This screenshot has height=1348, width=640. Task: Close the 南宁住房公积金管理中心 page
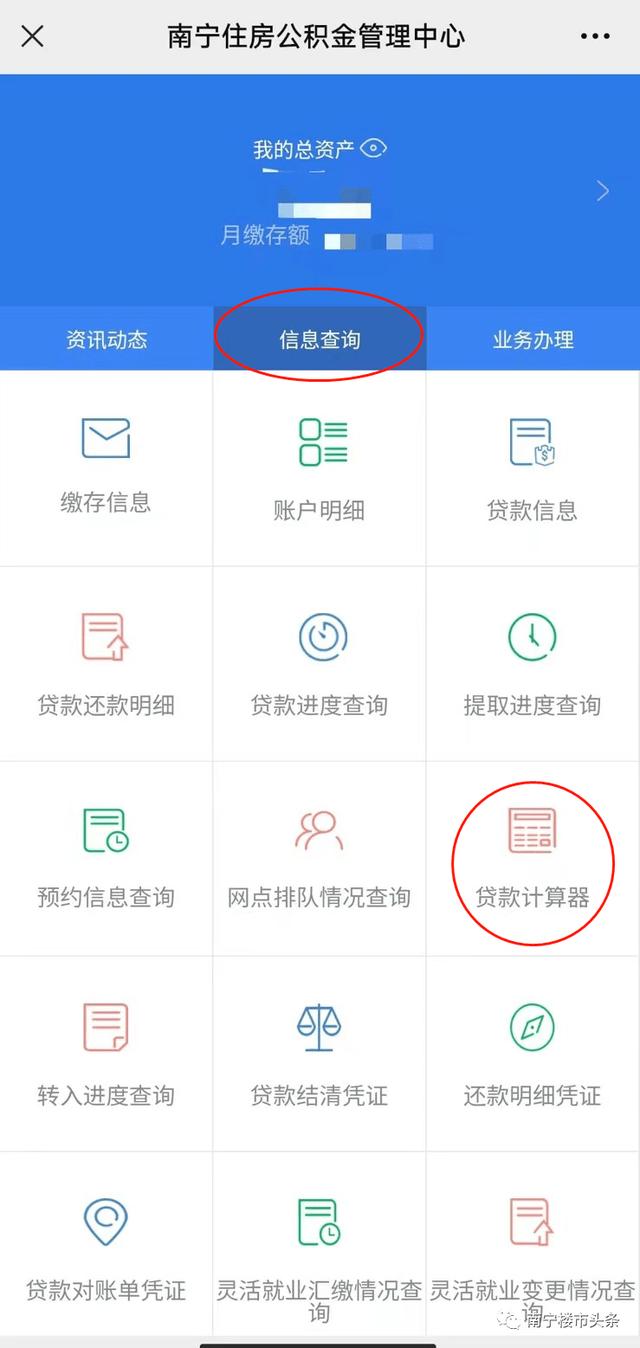tap(33, 37)
